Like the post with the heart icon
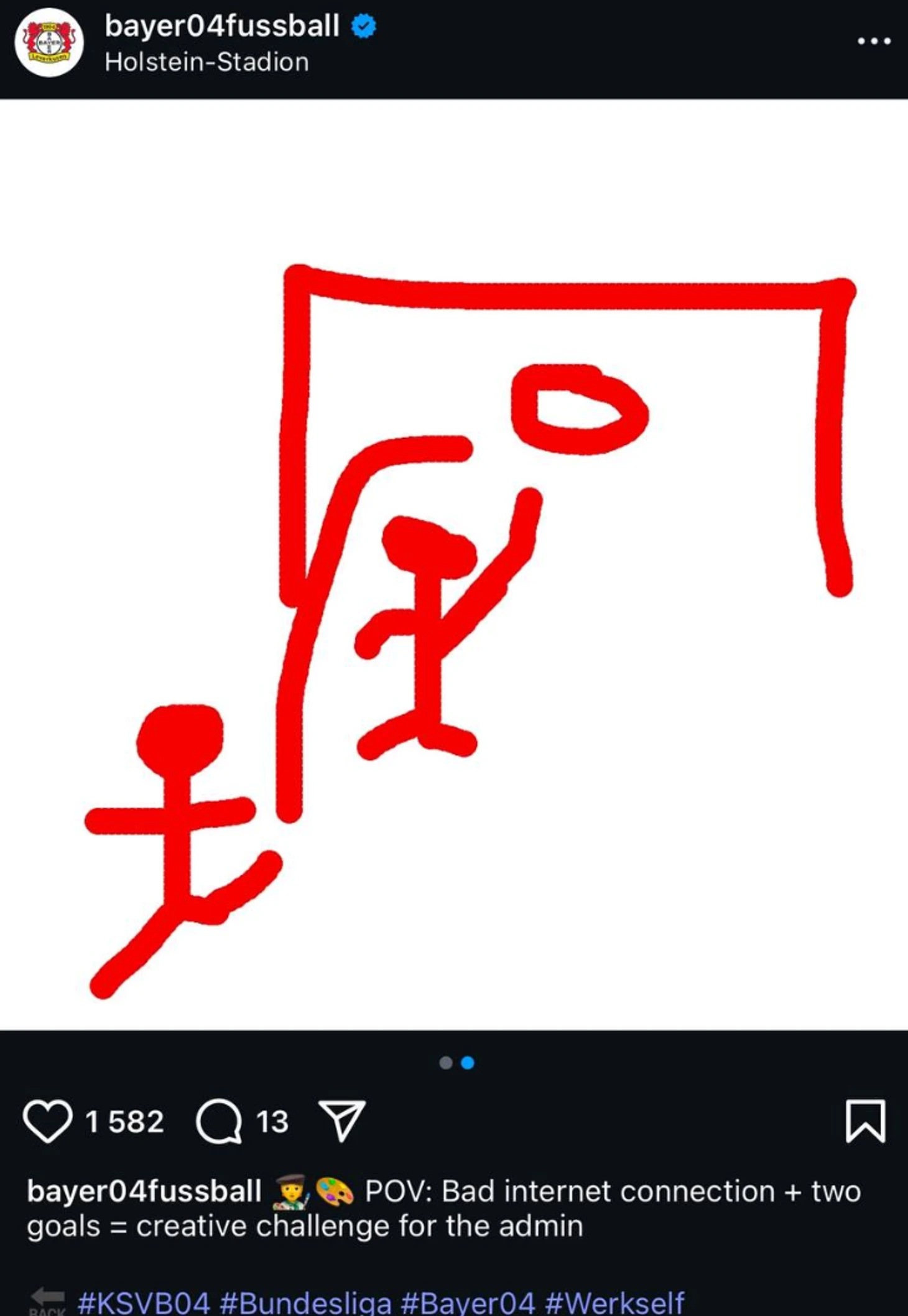Image resolution: width=908 pixels, height=1316 pixels. tap(48, 1121)
